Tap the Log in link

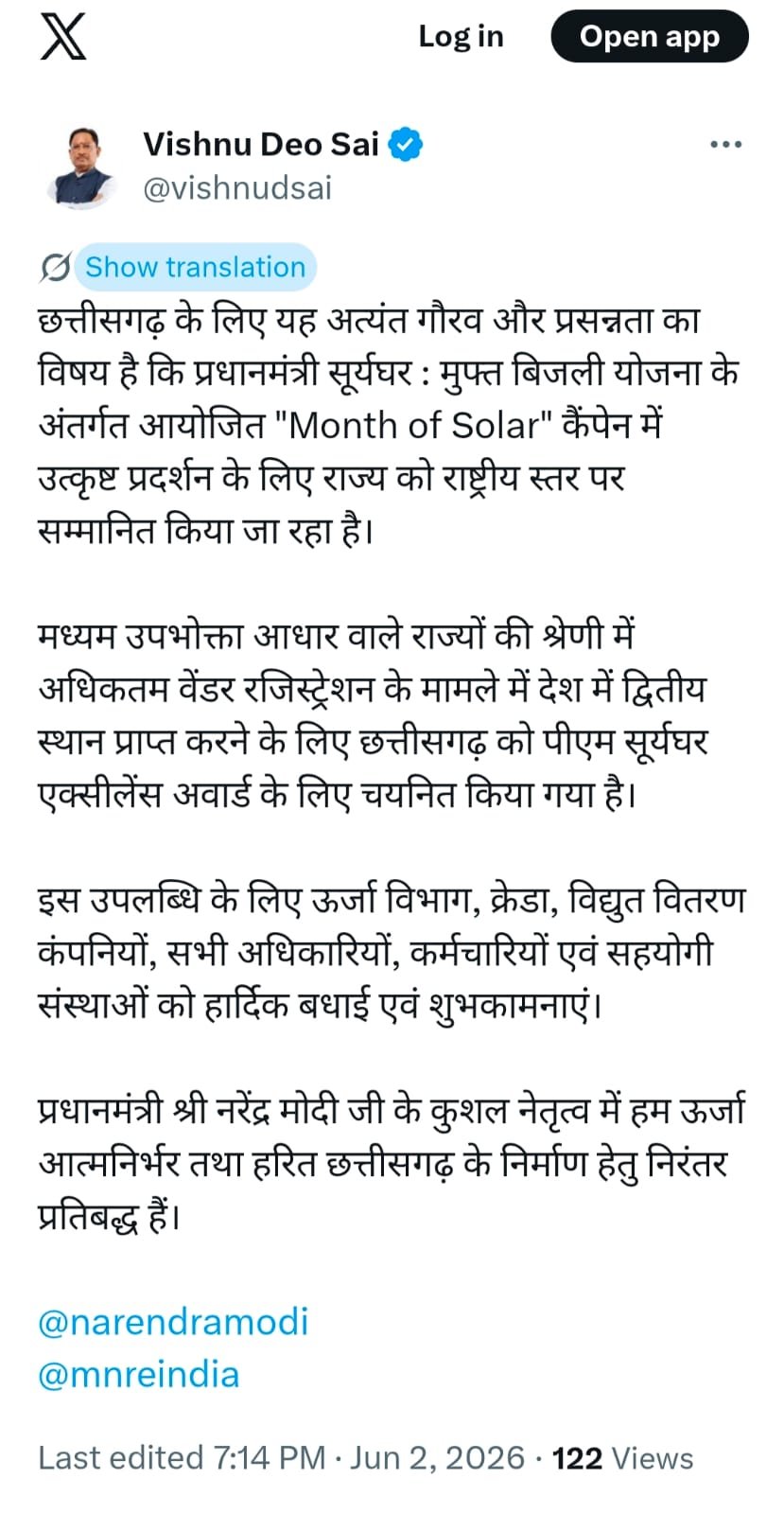[461, 37]
